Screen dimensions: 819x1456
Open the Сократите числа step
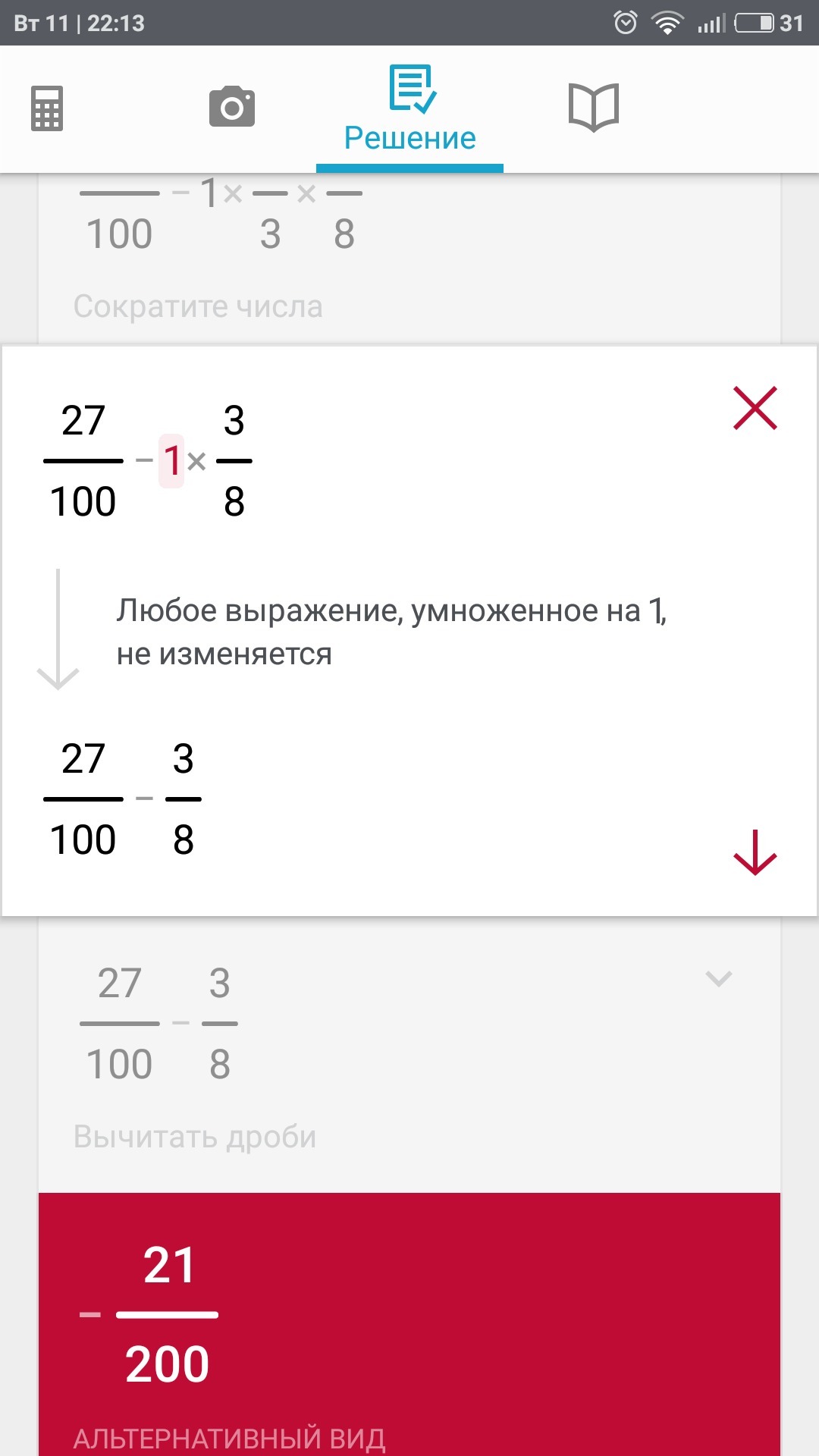[409, 259]
